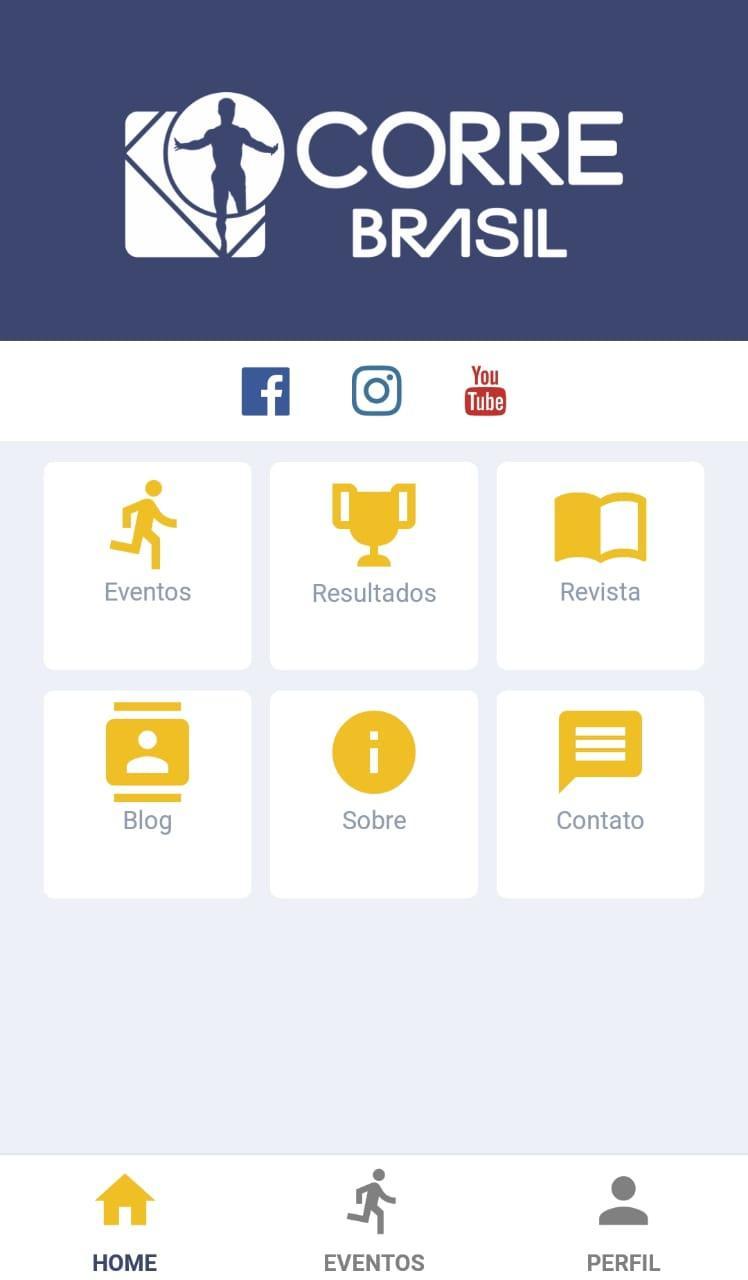748x1280 pixels.
Task: Open the Sobre info tile
Action: point(374,794)
